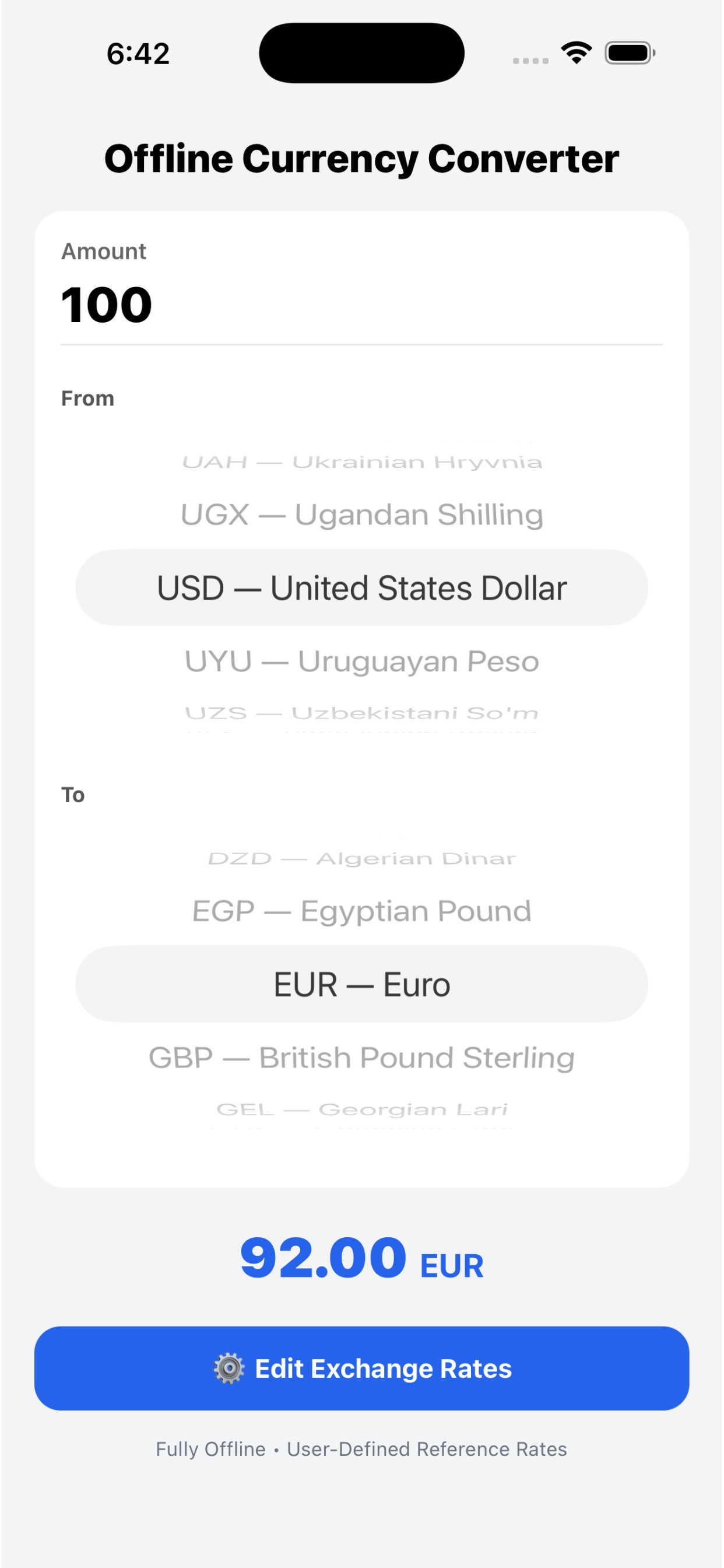Viewport: 724px width, 1568px height.
Task: Click the battery indicator icon
Action: (x=629, y=54)
